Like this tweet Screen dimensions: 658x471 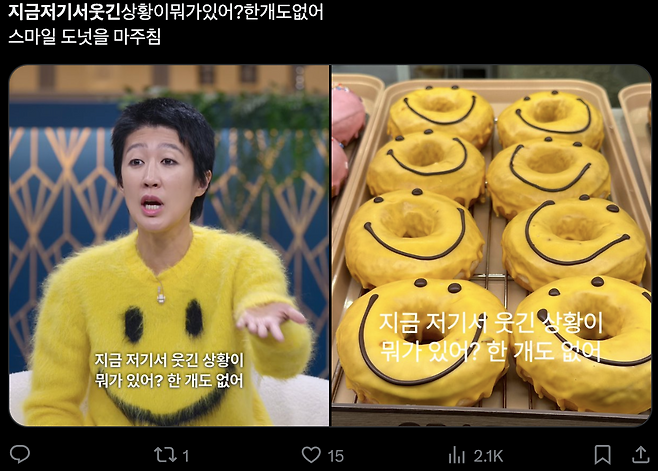point(312,455)
